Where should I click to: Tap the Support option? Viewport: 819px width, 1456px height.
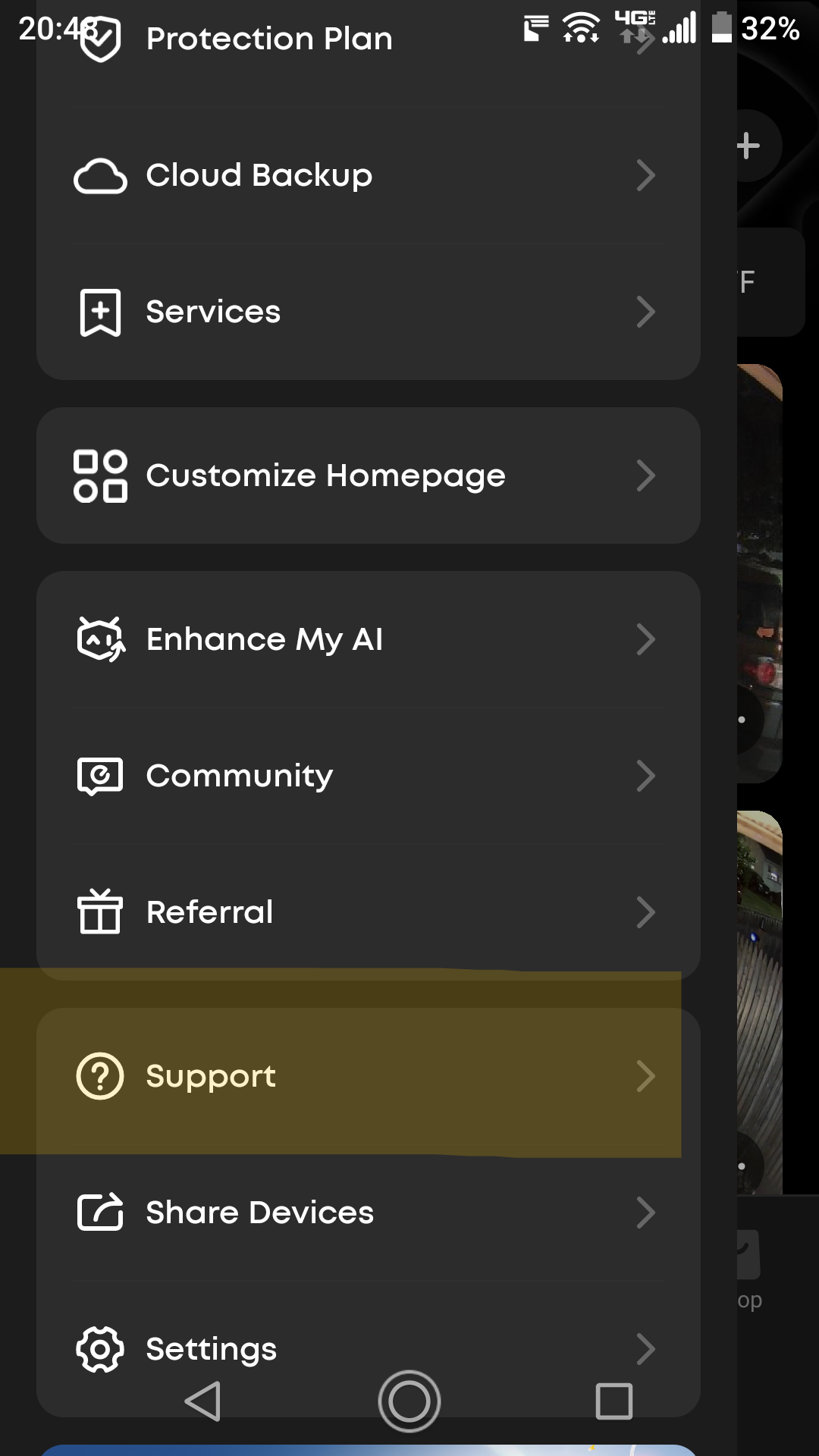[368, 1076]
